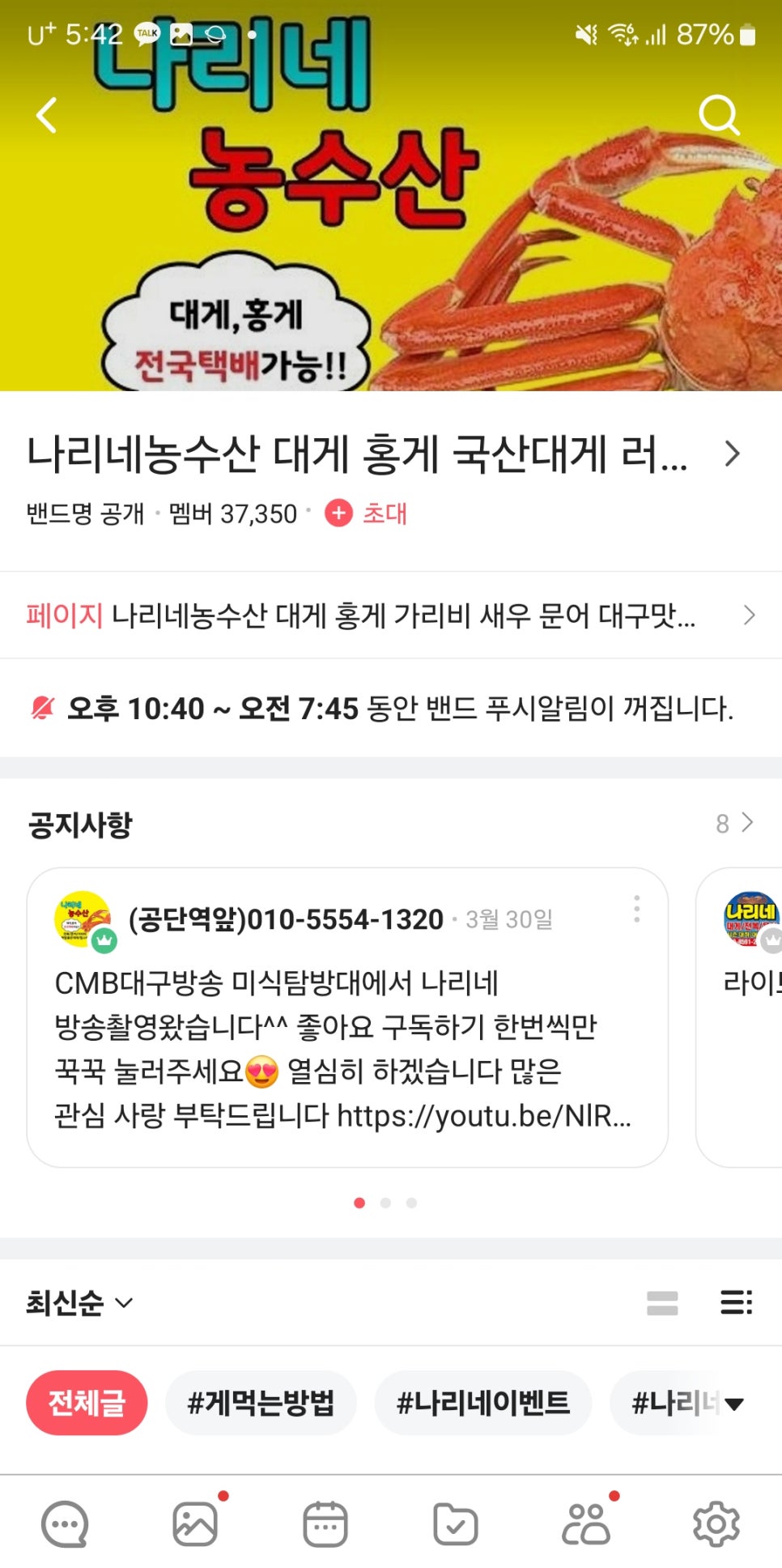The image size is (782, 1568).
Task: Select the 전체글 filter chip
Action: point(87,1403)
